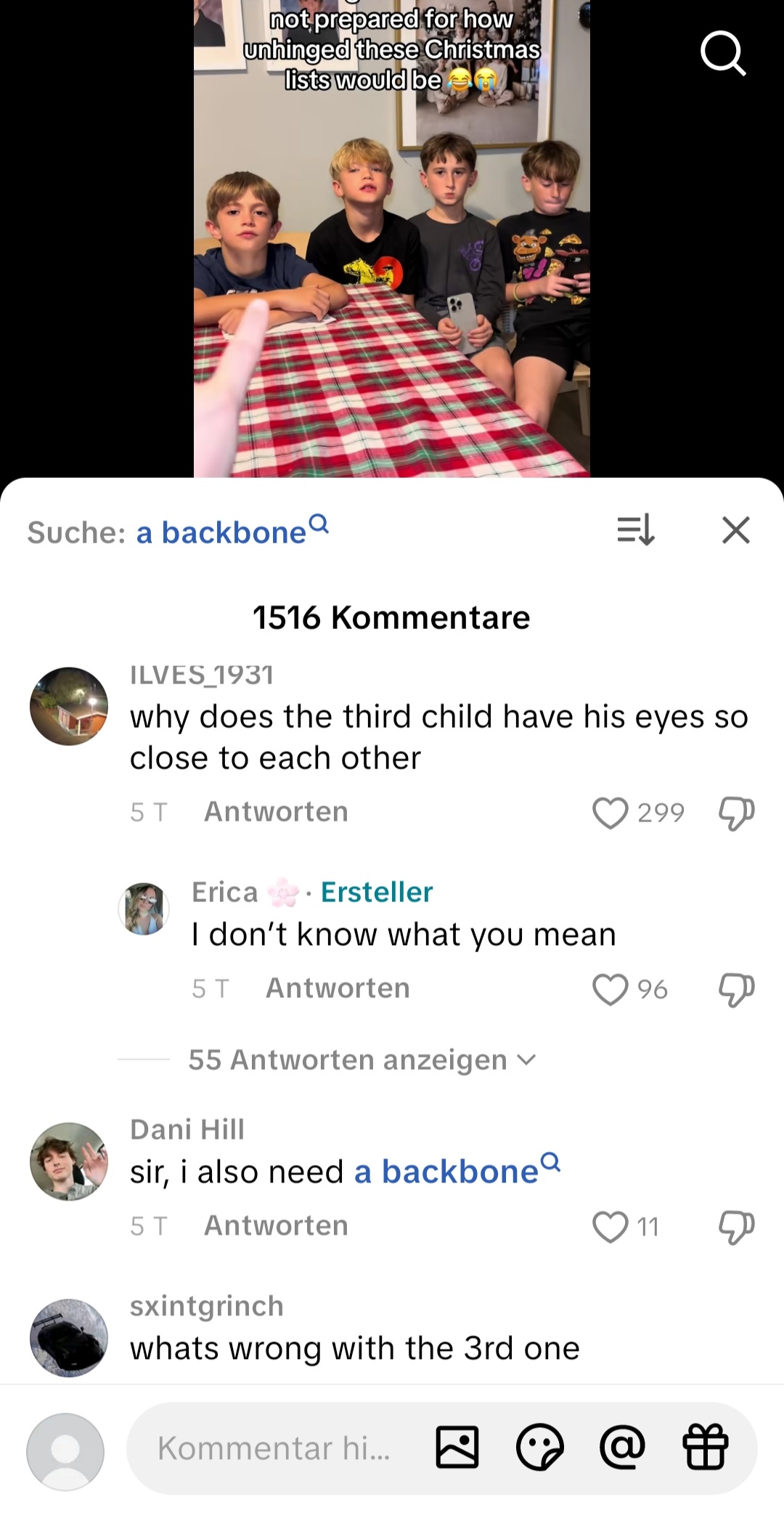Like Dani Hill's comment
784x1518 pixels.
point(610,1227)
